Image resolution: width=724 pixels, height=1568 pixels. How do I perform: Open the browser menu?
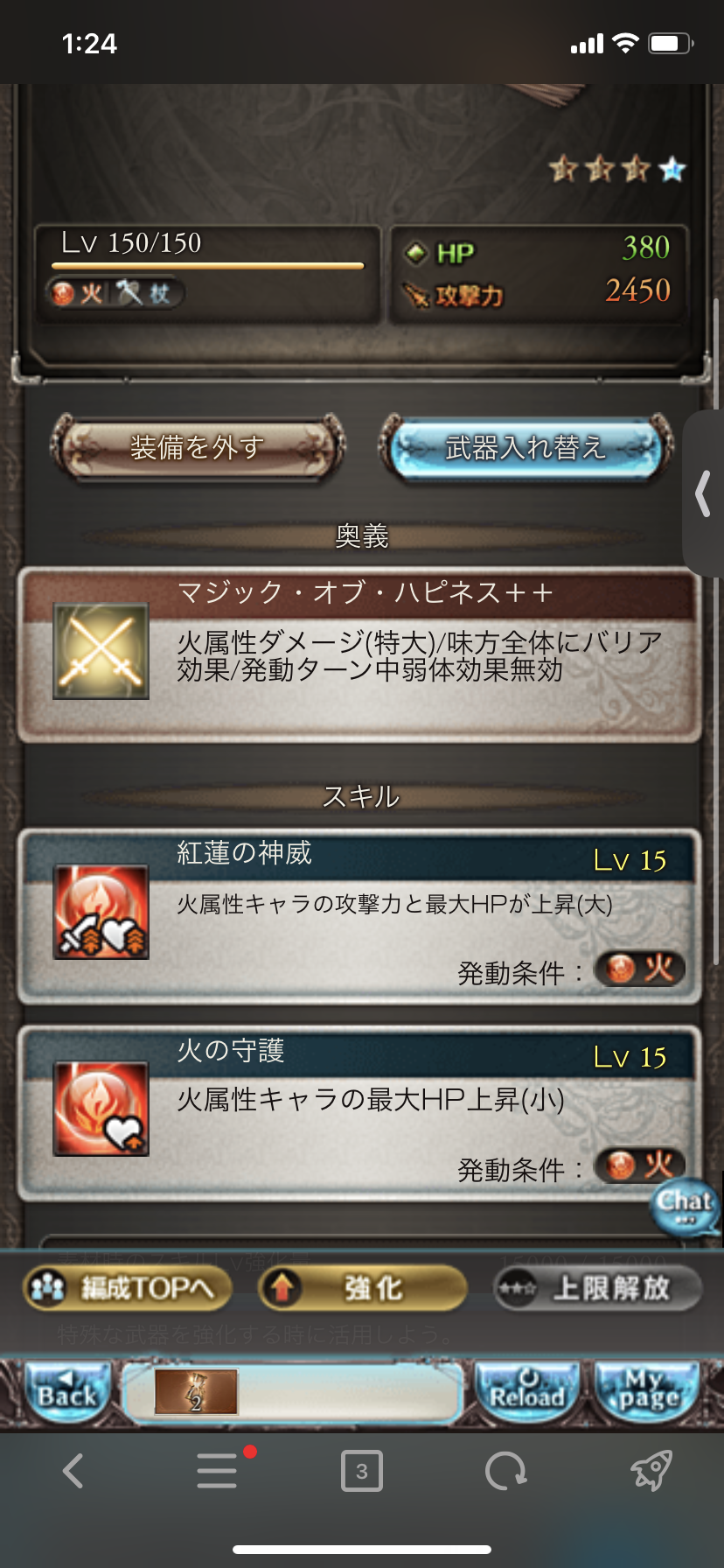point(217,1471)
